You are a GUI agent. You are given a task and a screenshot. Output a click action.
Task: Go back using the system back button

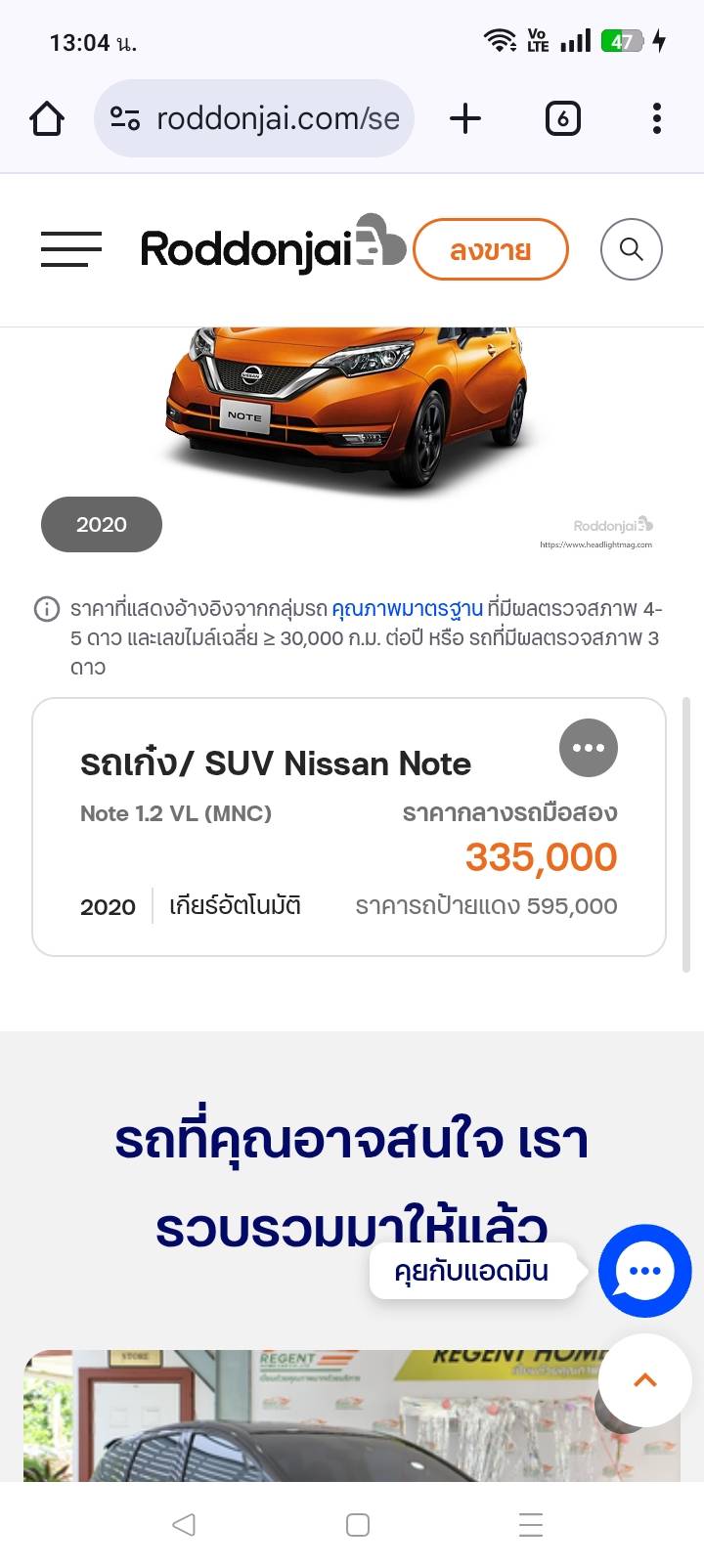184,1525
